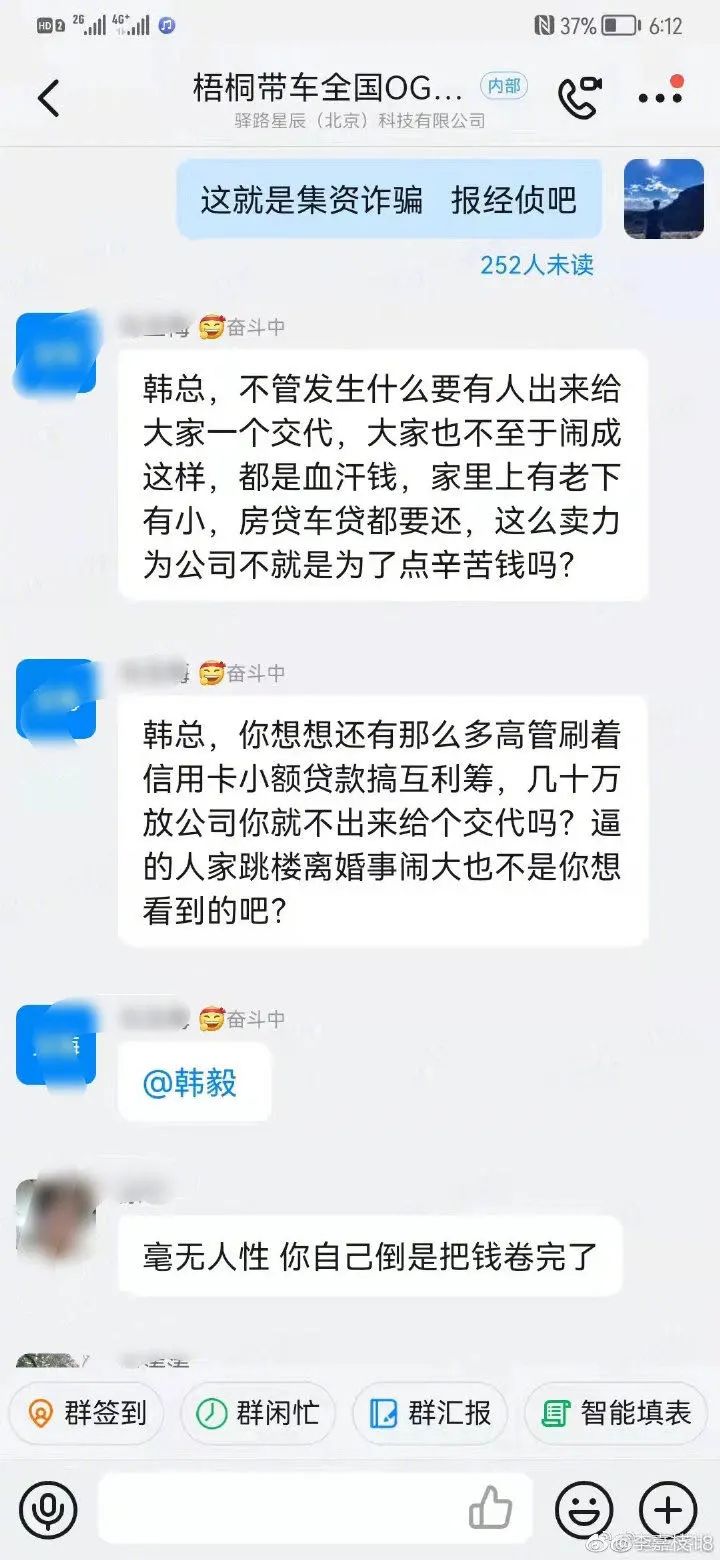The image size is (720, 1560).
Task: Open the group chat overflow menu
Action: pyautogui.click(x=661, y=97)
